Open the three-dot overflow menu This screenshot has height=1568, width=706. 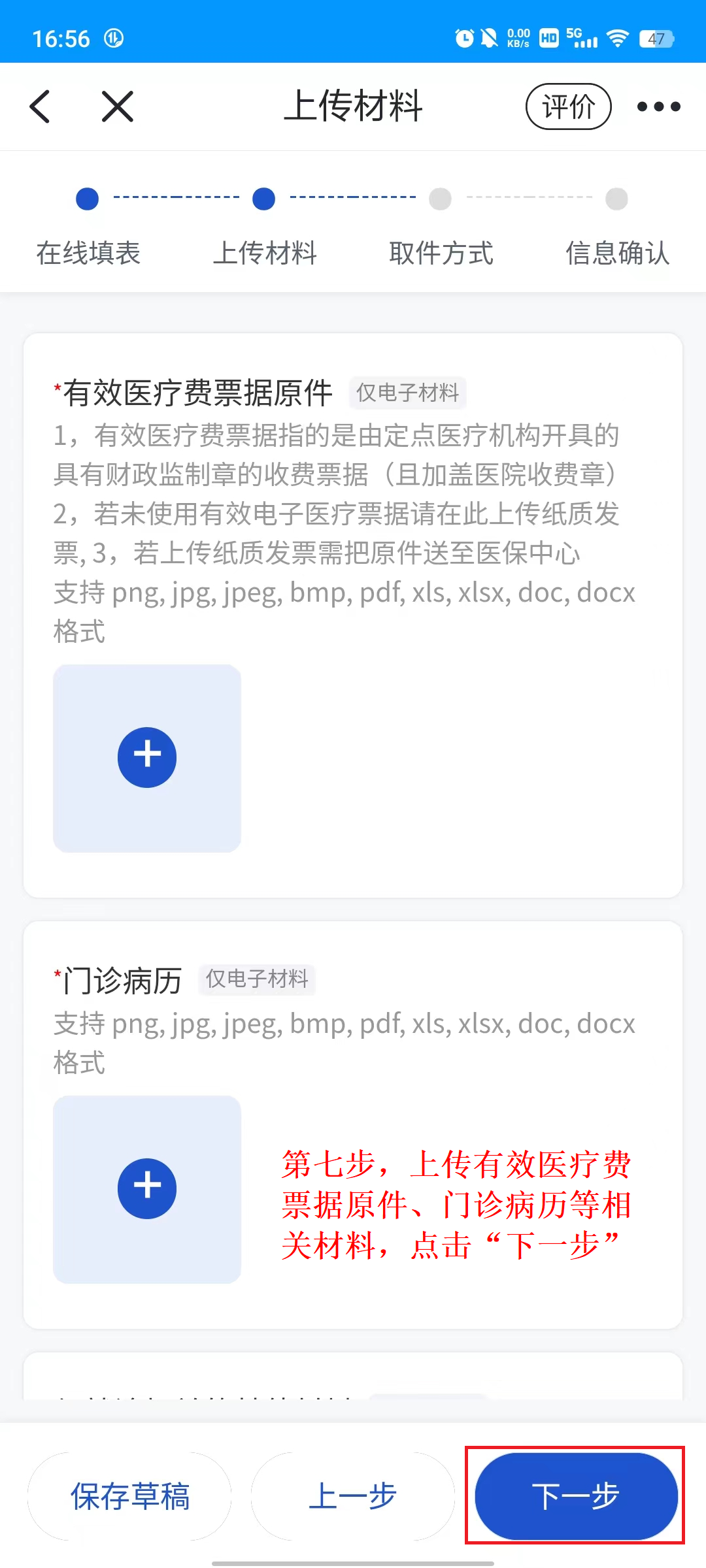point(658,106)
